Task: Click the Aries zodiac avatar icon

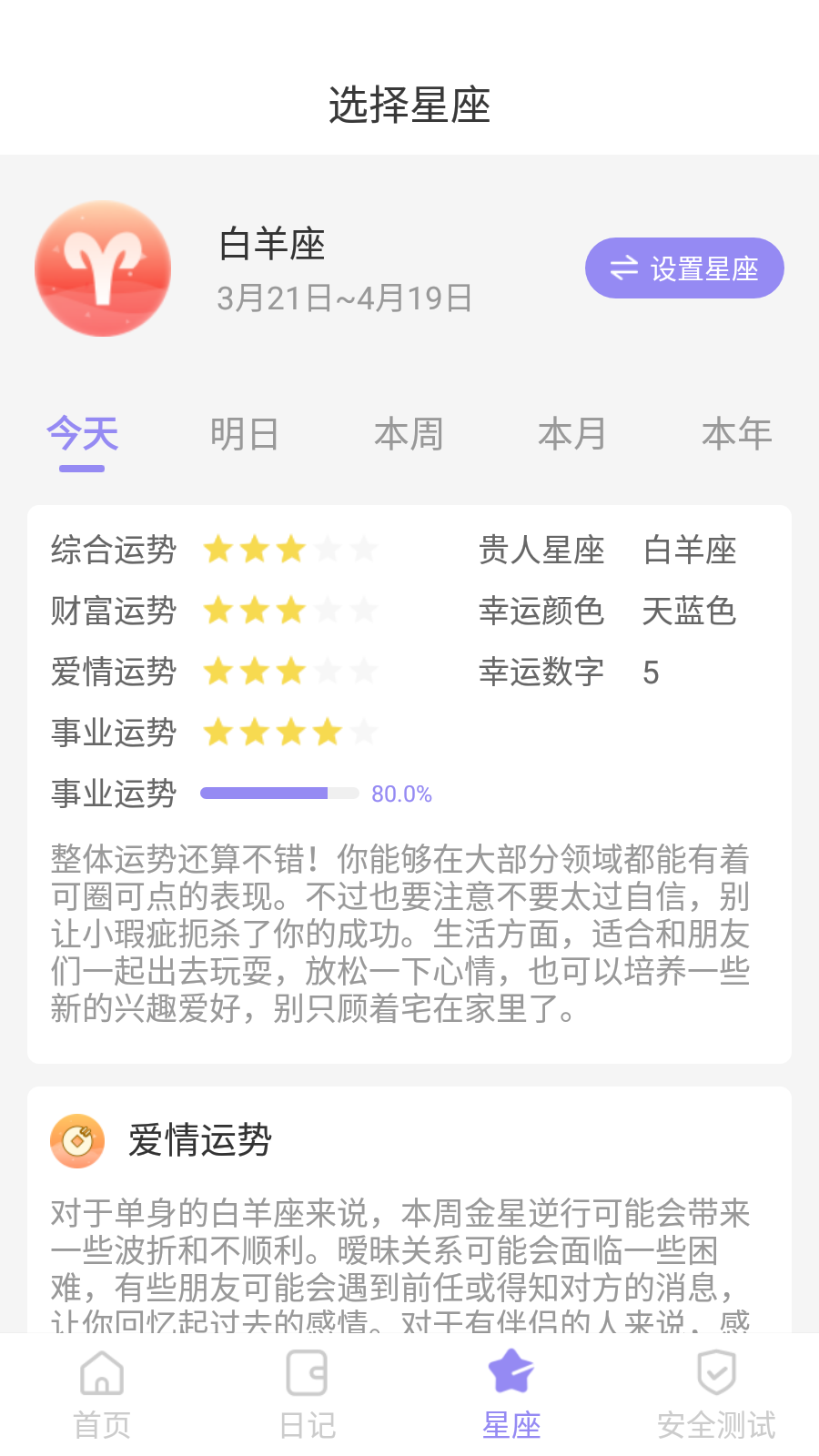Action: (103, 268)
